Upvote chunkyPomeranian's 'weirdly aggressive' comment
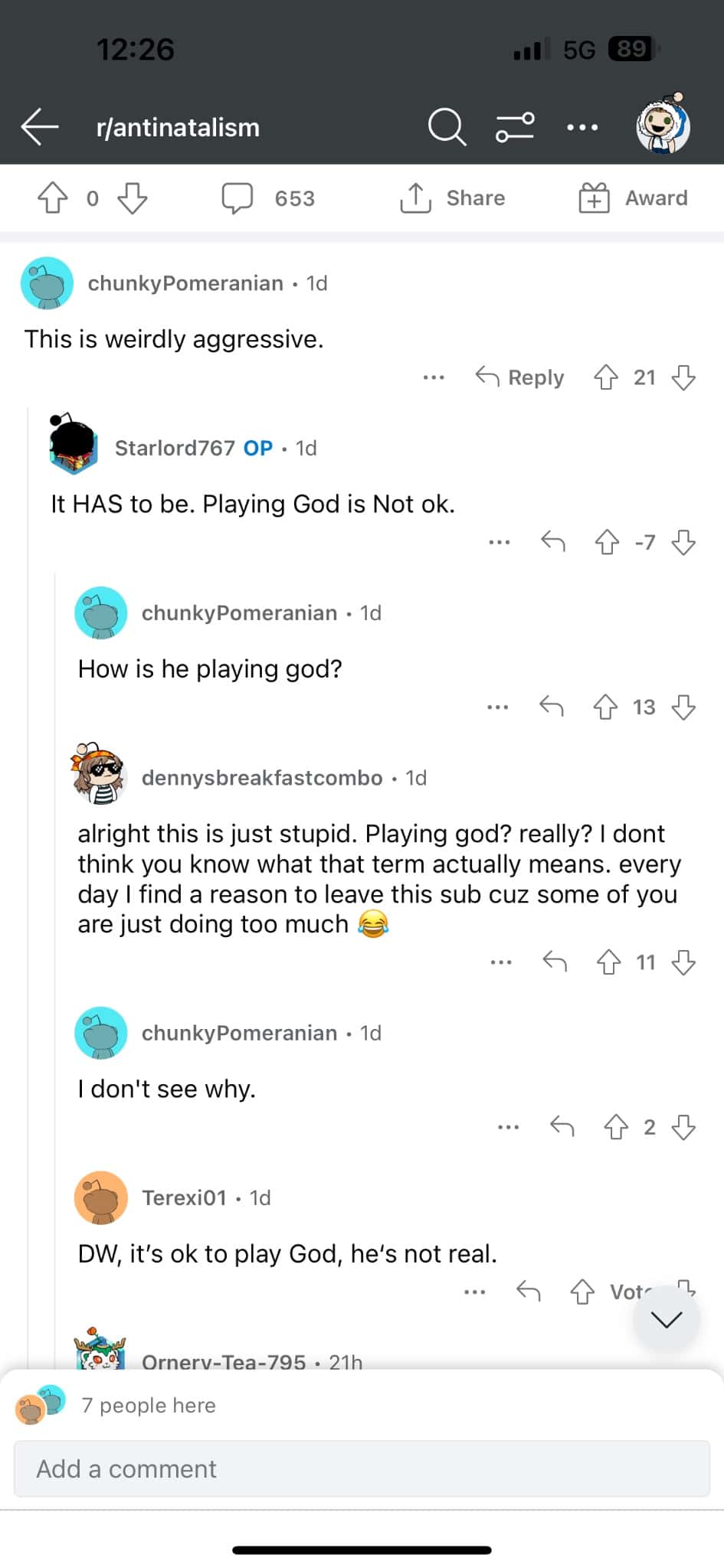 point(608,377)
